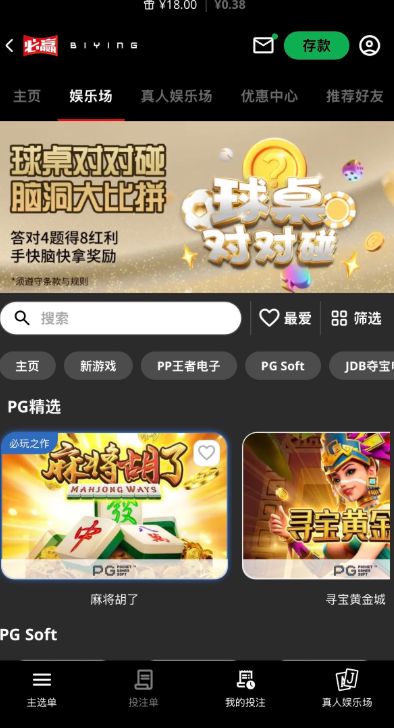The image size is (394, 728).
Task: Tap the 搜索 search field
Action: 121,318
